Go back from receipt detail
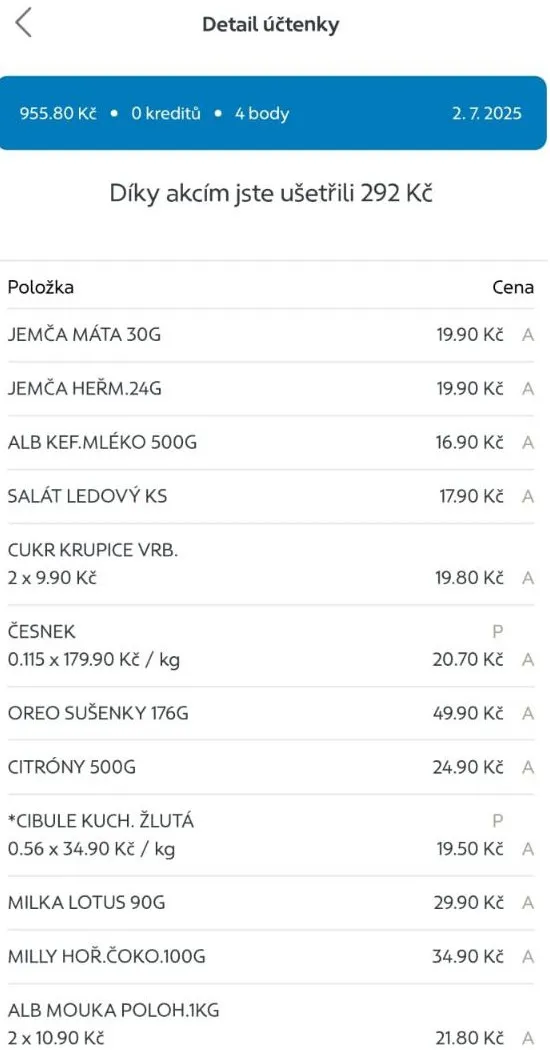The image size is (550, 1050). coord(23,24)
